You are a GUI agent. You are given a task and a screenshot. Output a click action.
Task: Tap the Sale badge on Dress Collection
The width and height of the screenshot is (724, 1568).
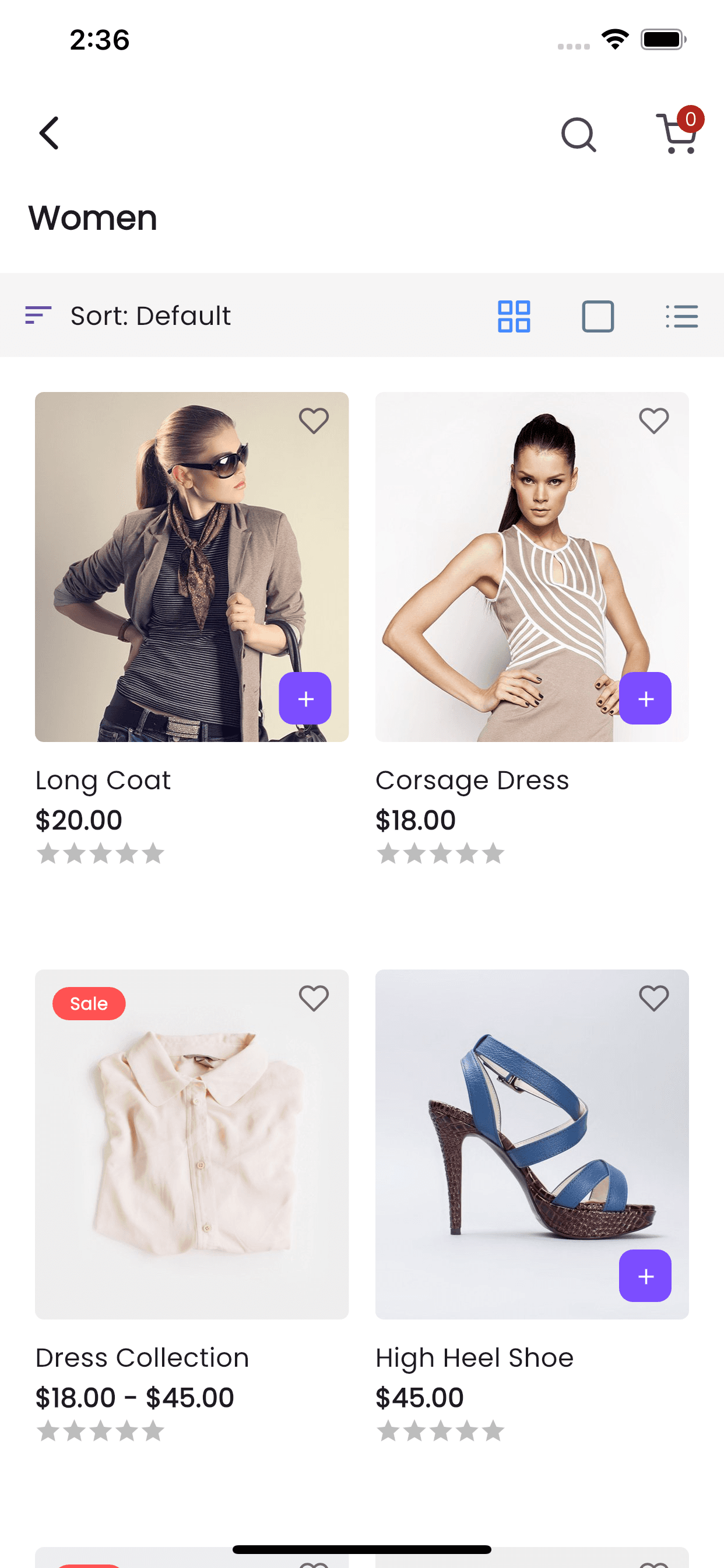point(89,1003)
